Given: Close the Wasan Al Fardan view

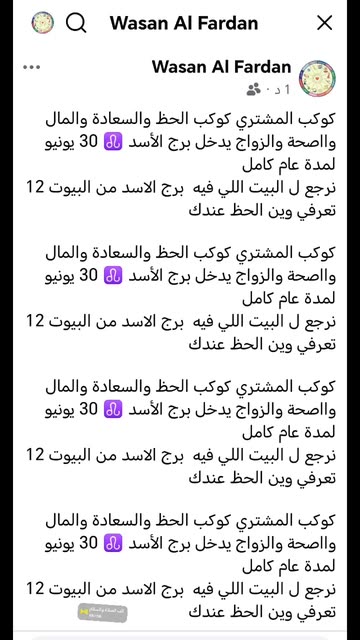Looking at the screenshot, I should (x=324, y=23).
